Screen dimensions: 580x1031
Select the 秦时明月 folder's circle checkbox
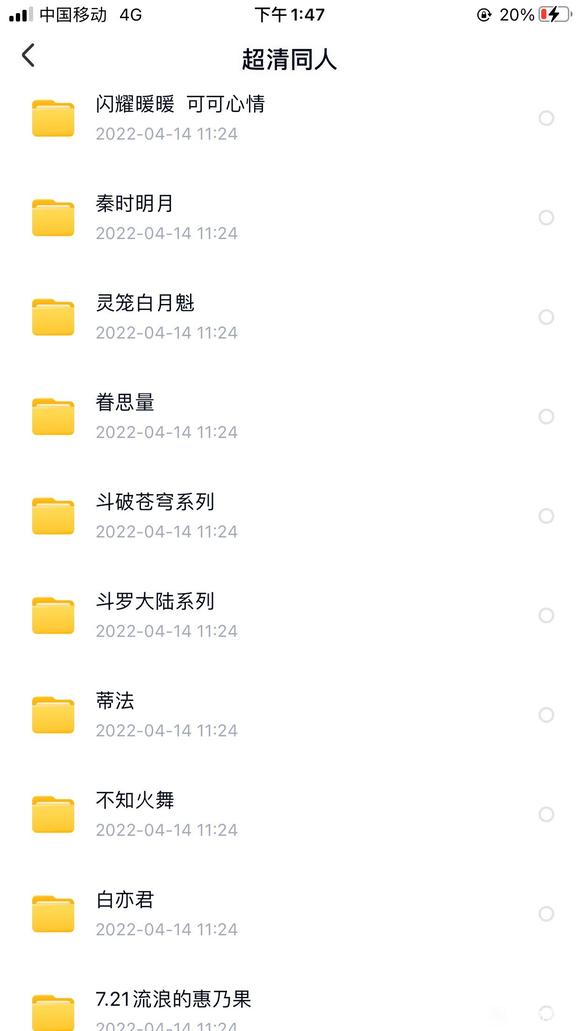point(546,218)
